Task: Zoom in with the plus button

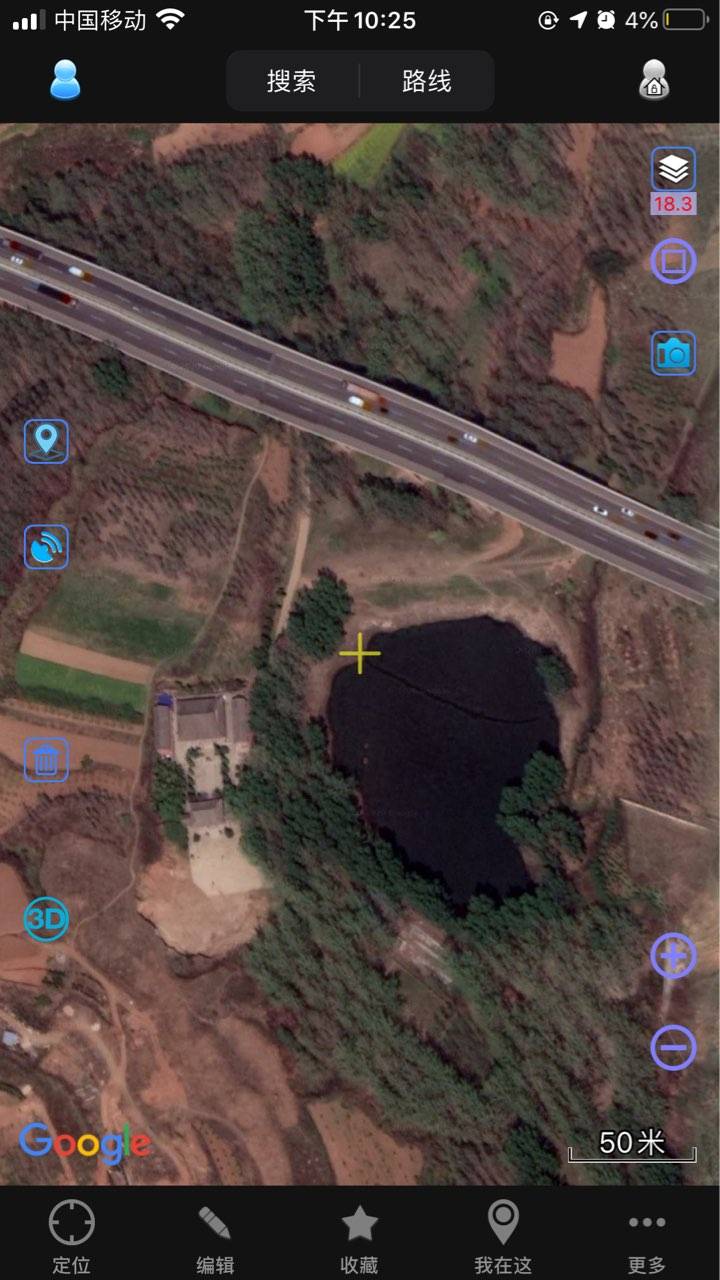Action: point(673,956)
